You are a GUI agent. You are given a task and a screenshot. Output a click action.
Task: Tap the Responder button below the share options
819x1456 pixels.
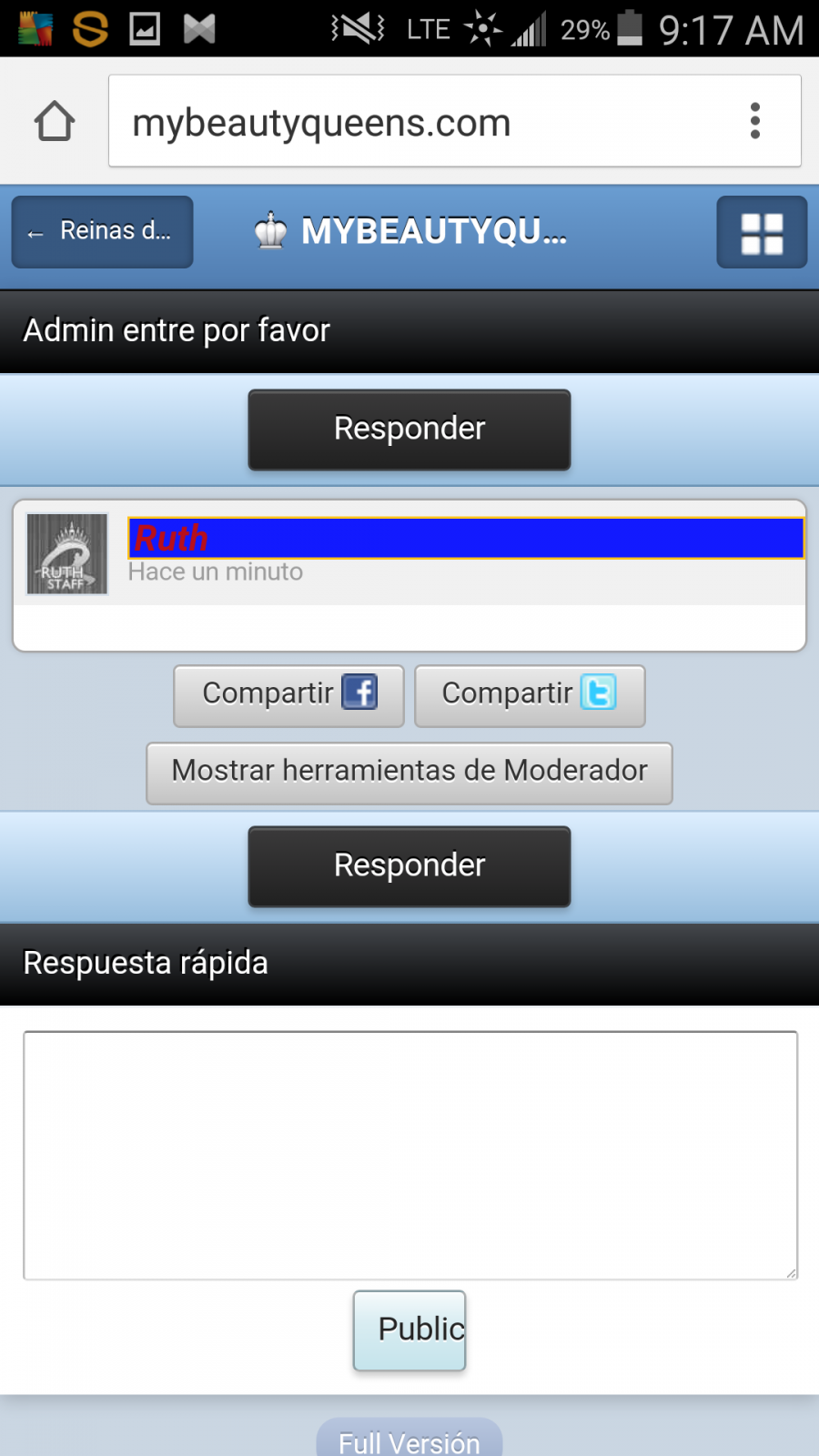(x=409, y=866)
